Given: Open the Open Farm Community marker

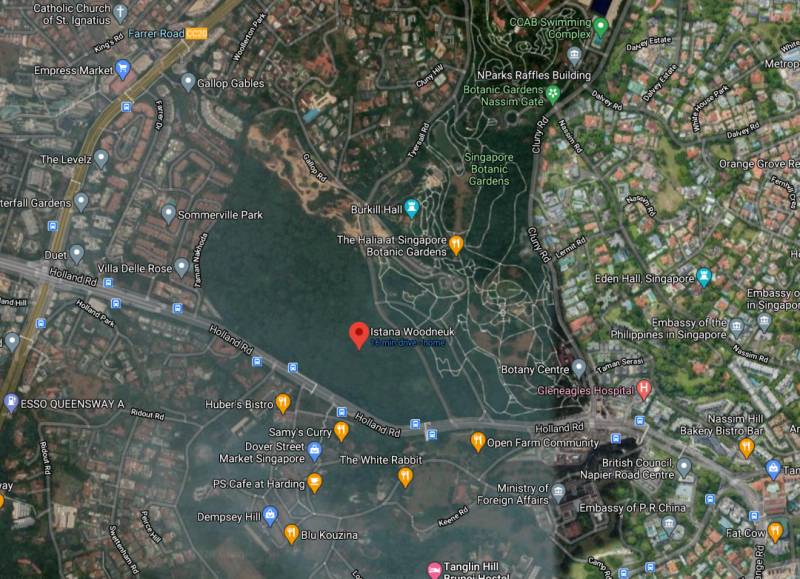Looking at the screenshot, I should tap(478, 441).
